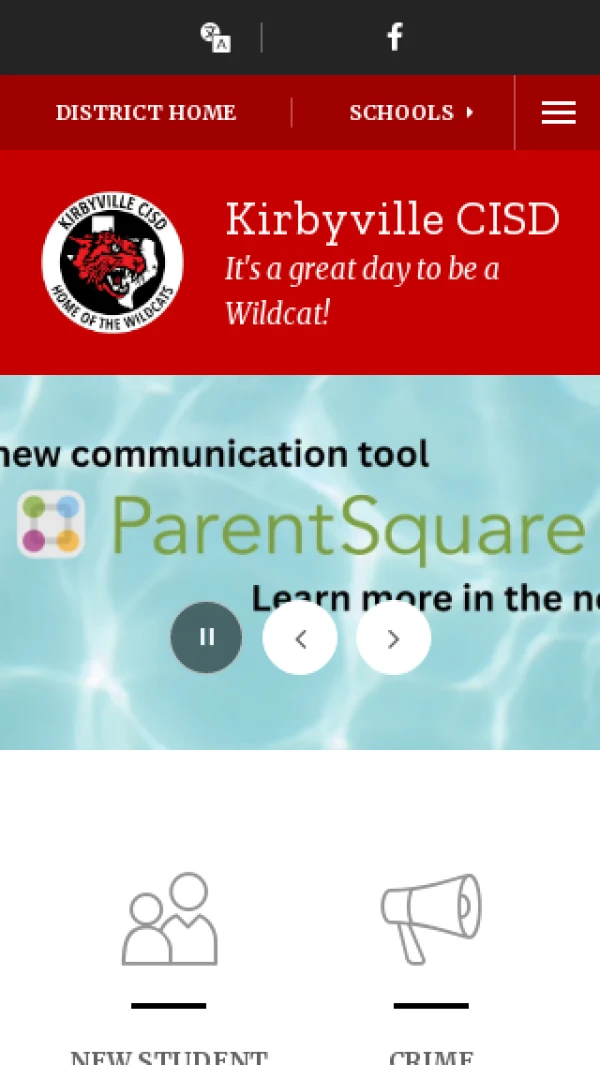Open the Crime megaphone quick link
600x1065 pixels.
[431, 950]
